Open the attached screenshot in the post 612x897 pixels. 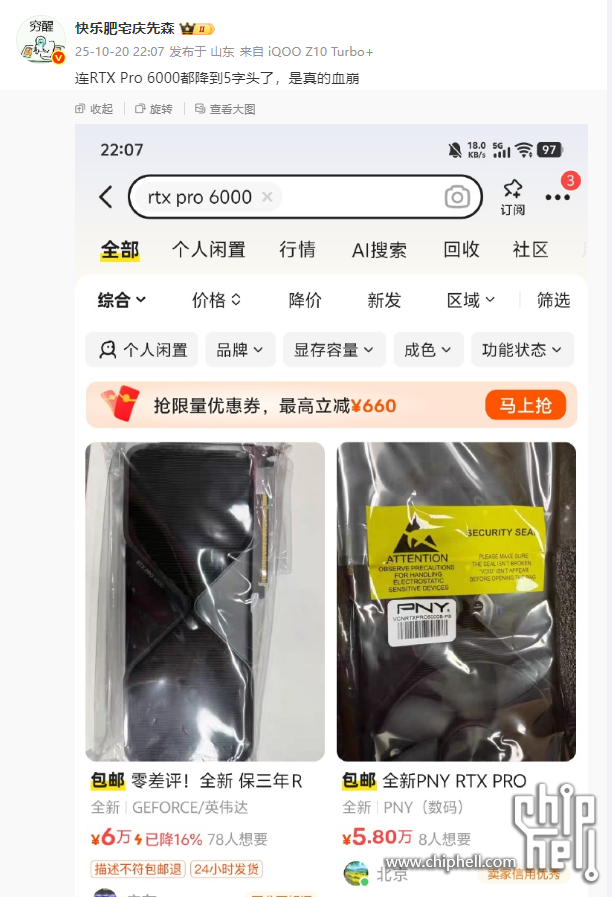pyautogui.click(x=331, y=500)
